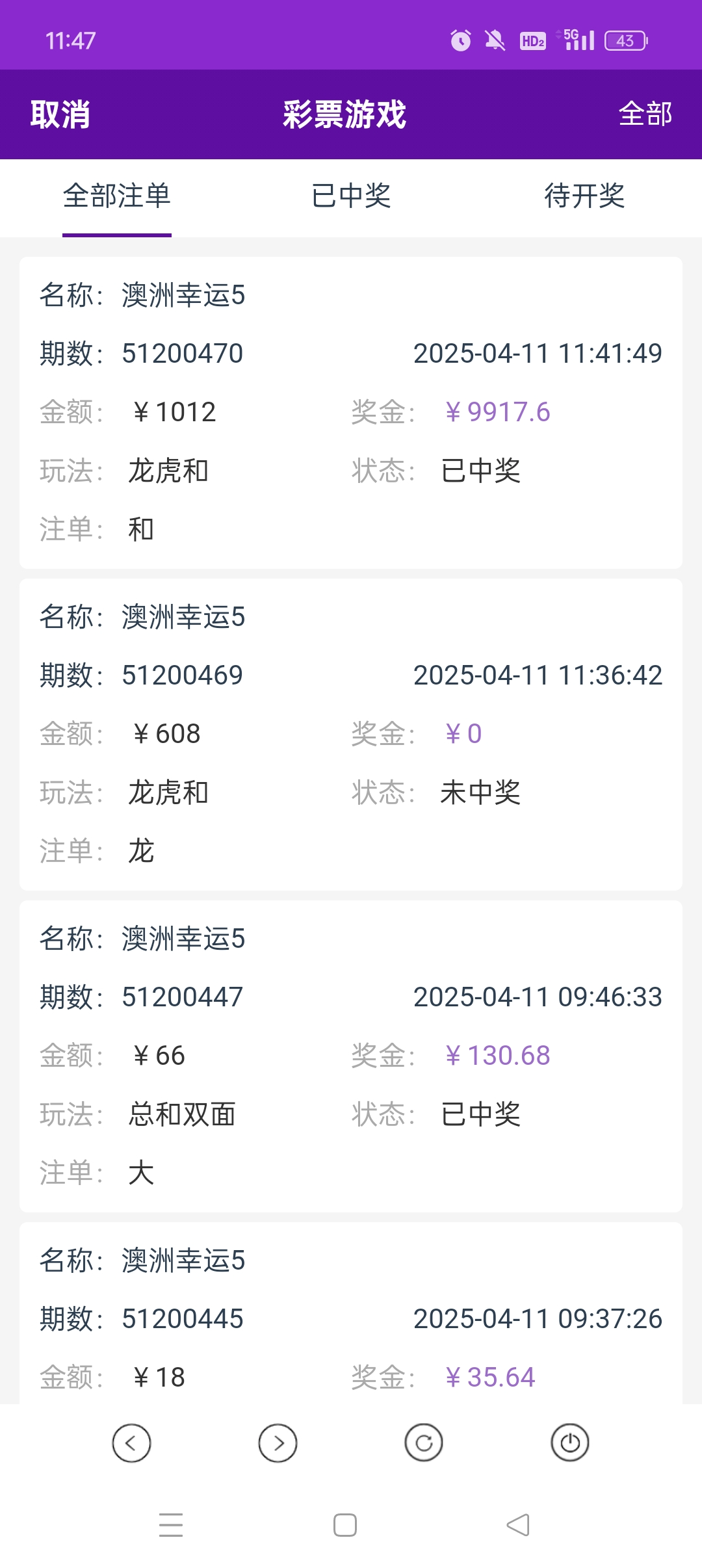Open the system recent apps menu
Screen dimensions: 702x1568
(x=171, y=1525)
